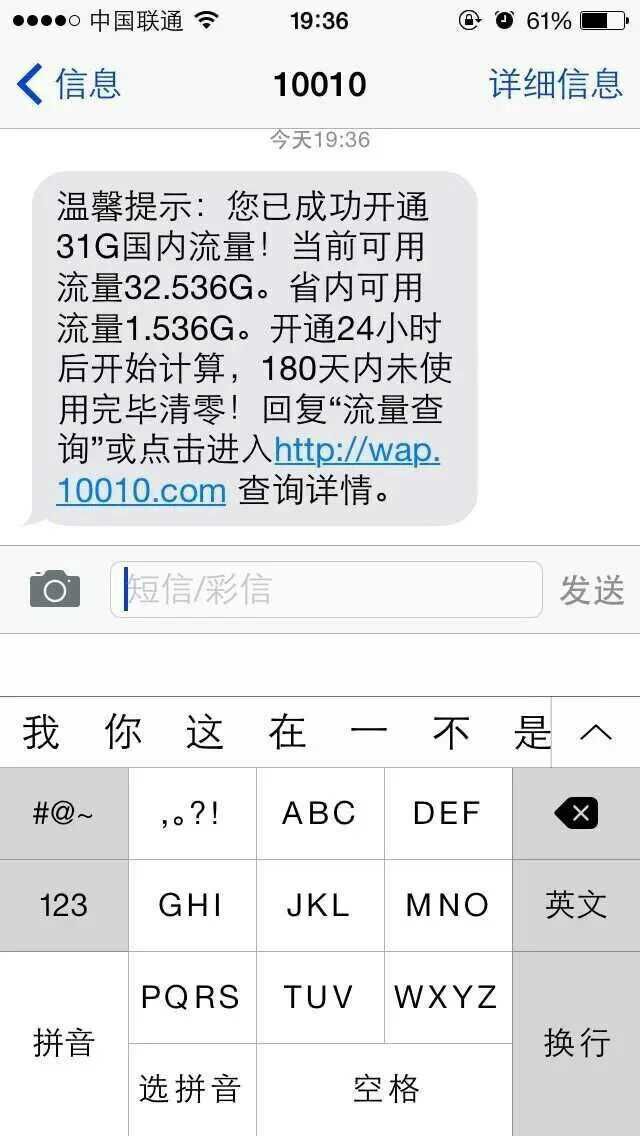The height and width of the screenshot is (1136, 640).
Task: Tap the 发送 button
Action: pyautogui.click(x=591, y=590)
